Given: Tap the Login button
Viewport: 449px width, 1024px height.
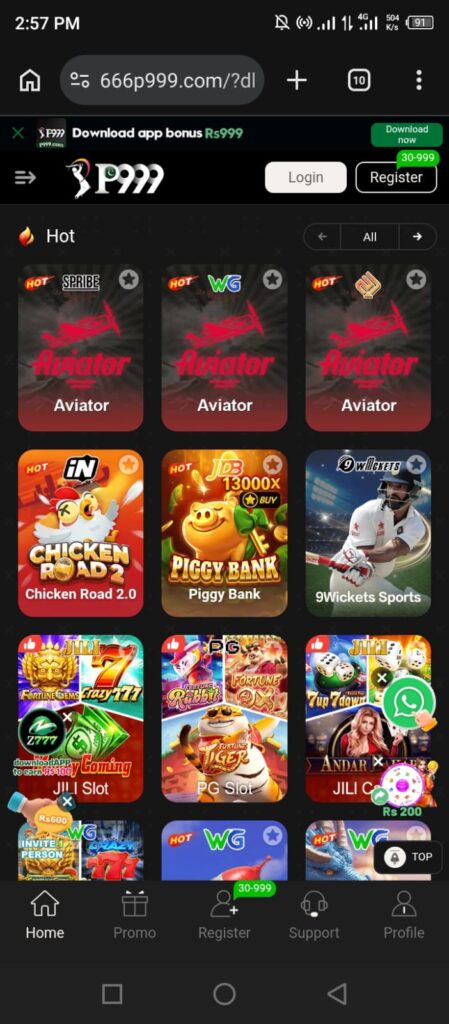Looking at the screenshot, I should 305,177.
